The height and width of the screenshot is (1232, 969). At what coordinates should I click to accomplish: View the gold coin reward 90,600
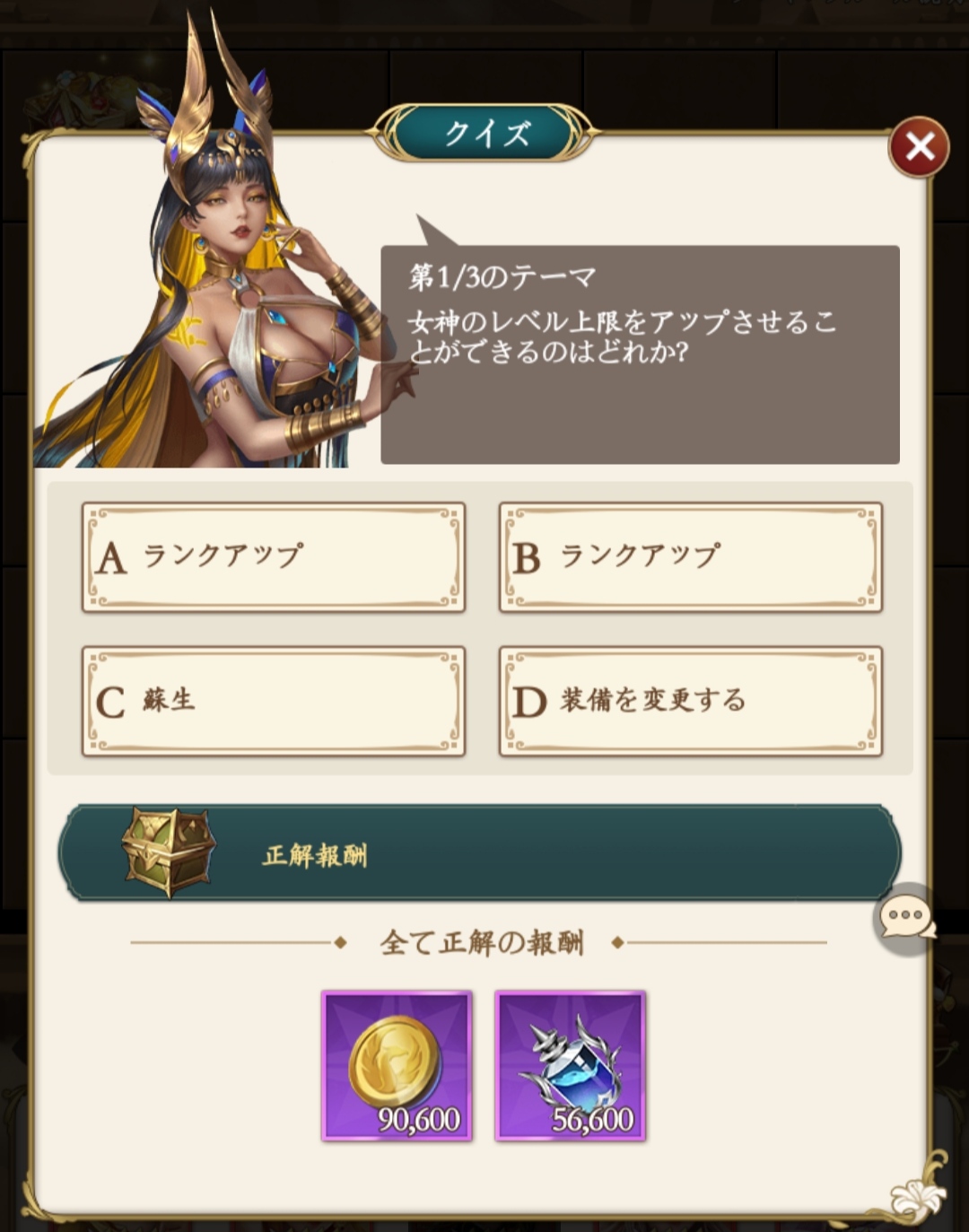tap(397, 1065)
